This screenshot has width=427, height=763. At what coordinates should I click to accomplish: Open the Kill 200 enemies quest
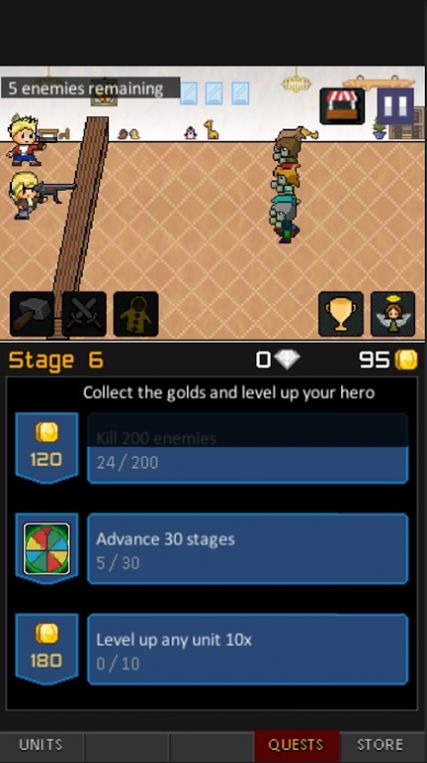pos(248,448)
